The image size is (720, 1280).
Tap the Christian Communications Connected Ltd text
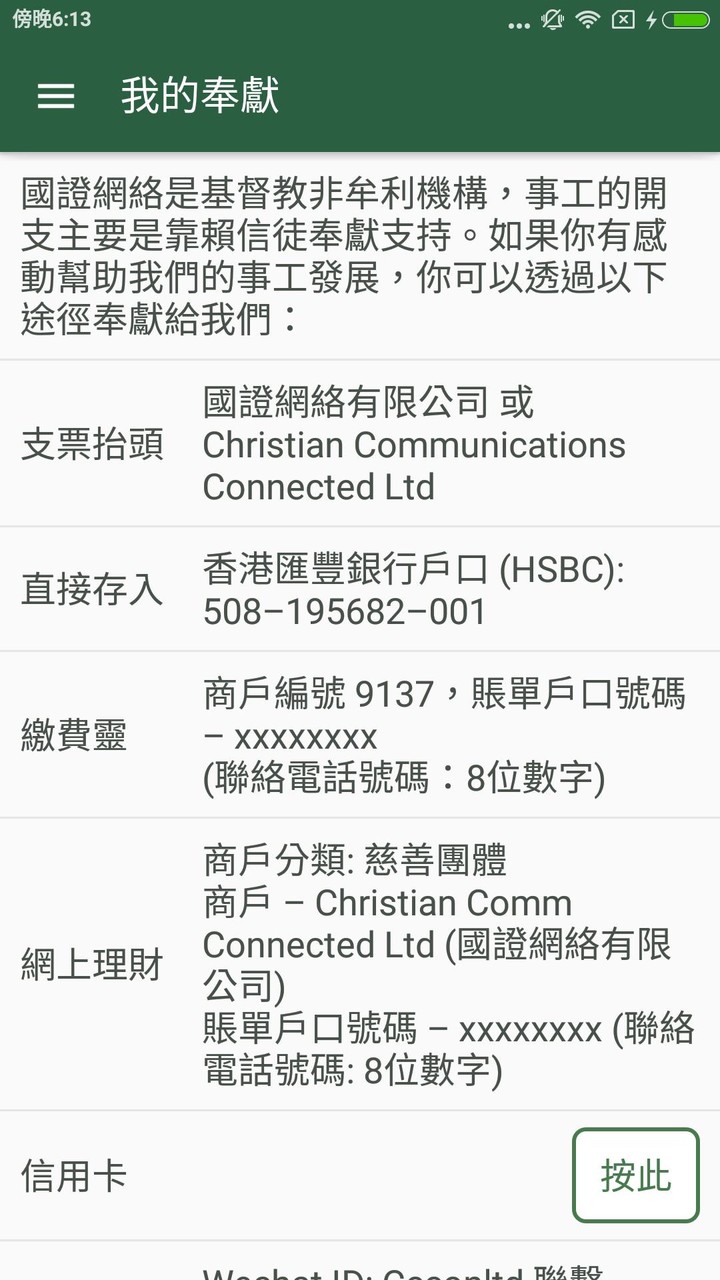[414, 466]
